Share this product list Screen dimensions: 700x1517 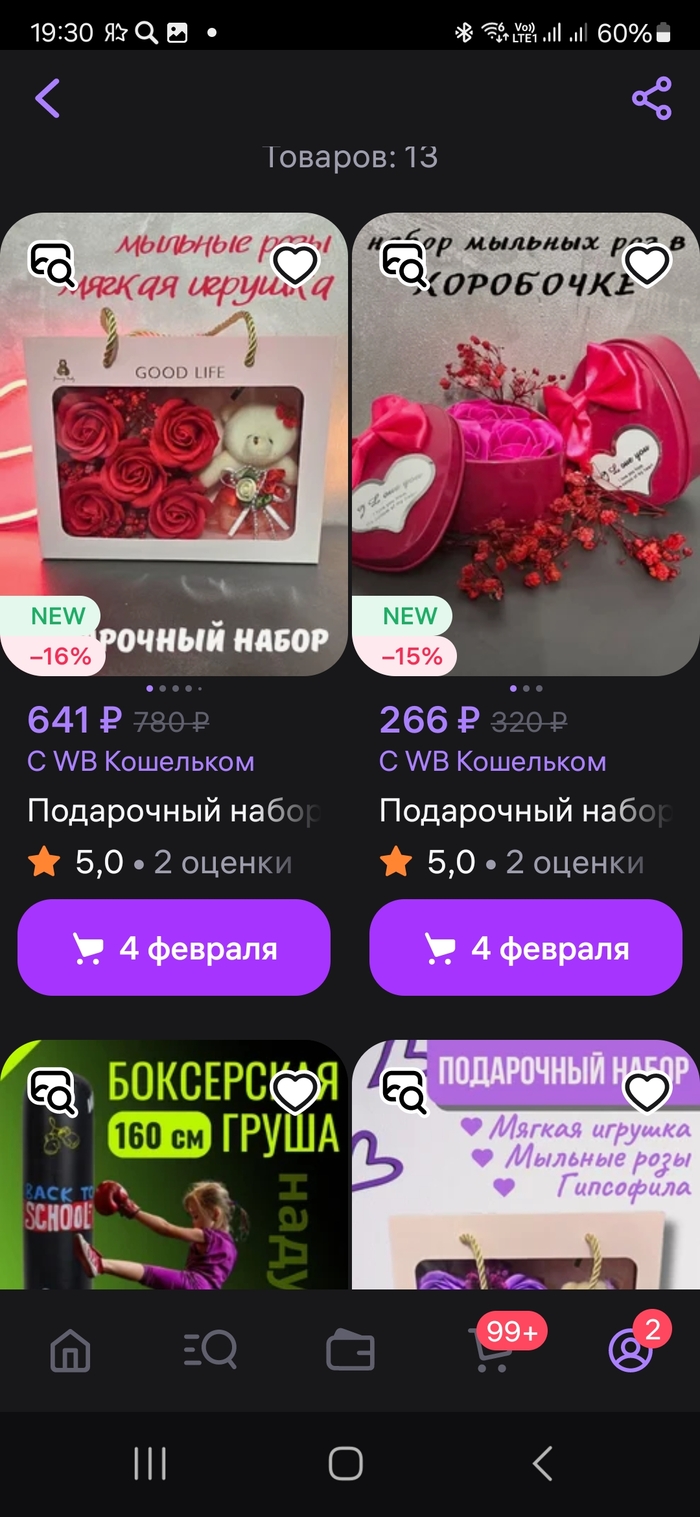click(x=651, y=99)
